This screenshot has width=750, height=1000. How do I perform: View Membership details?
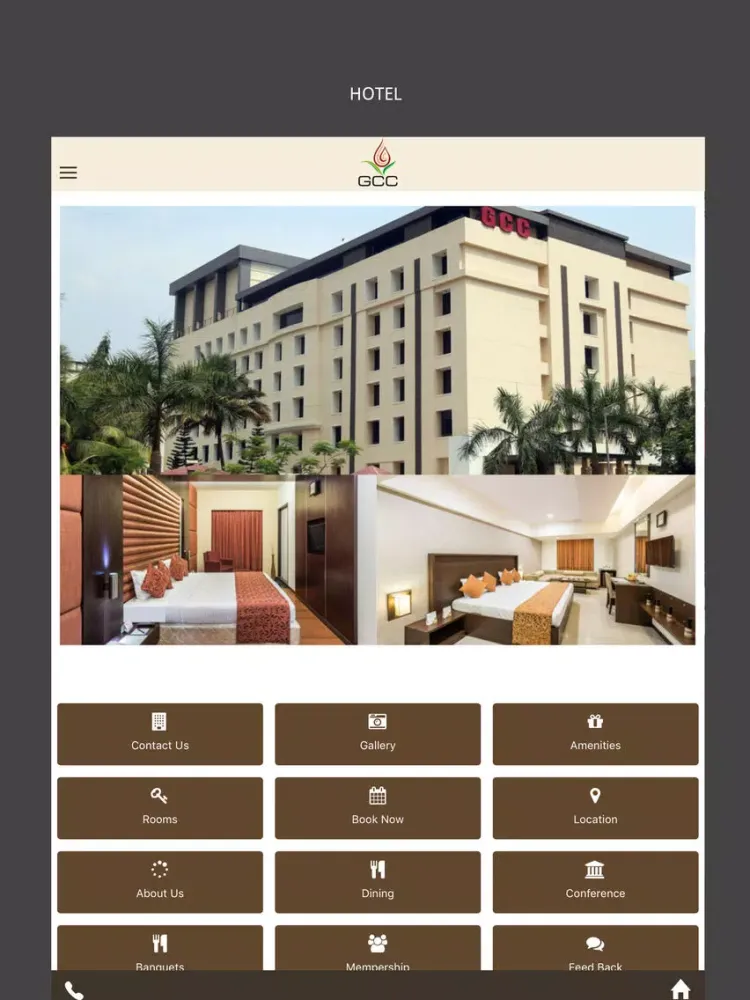tap(377, 948)
